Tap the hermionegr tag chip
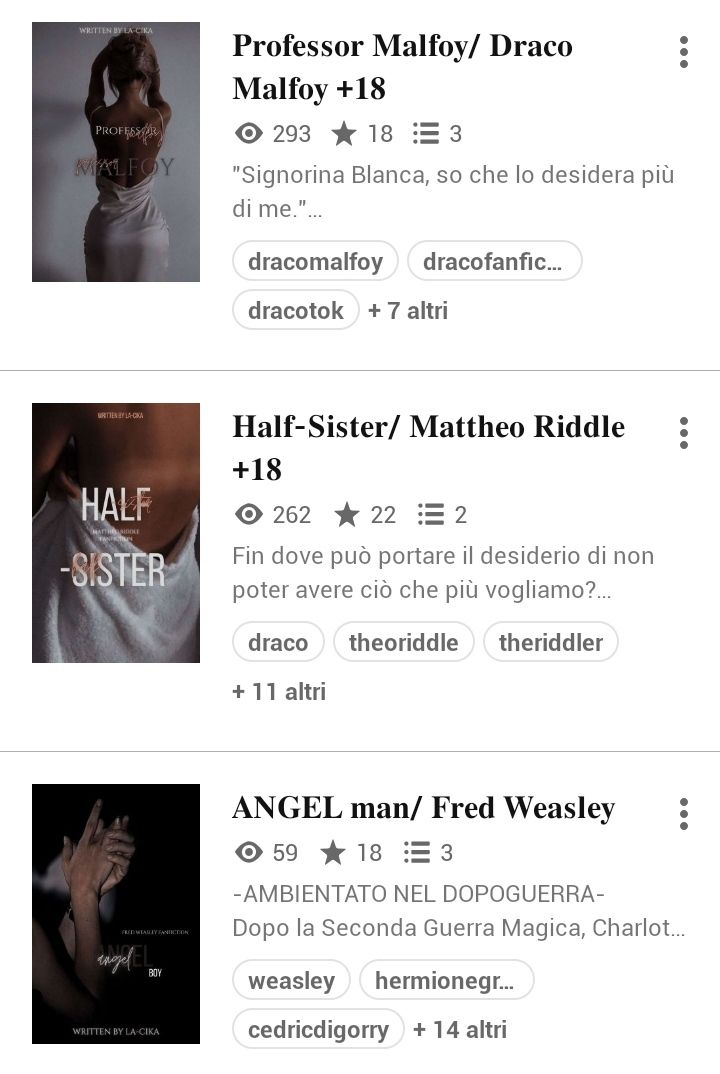The width and height of the screenshot is (720, 1074). tap(446, 981)
